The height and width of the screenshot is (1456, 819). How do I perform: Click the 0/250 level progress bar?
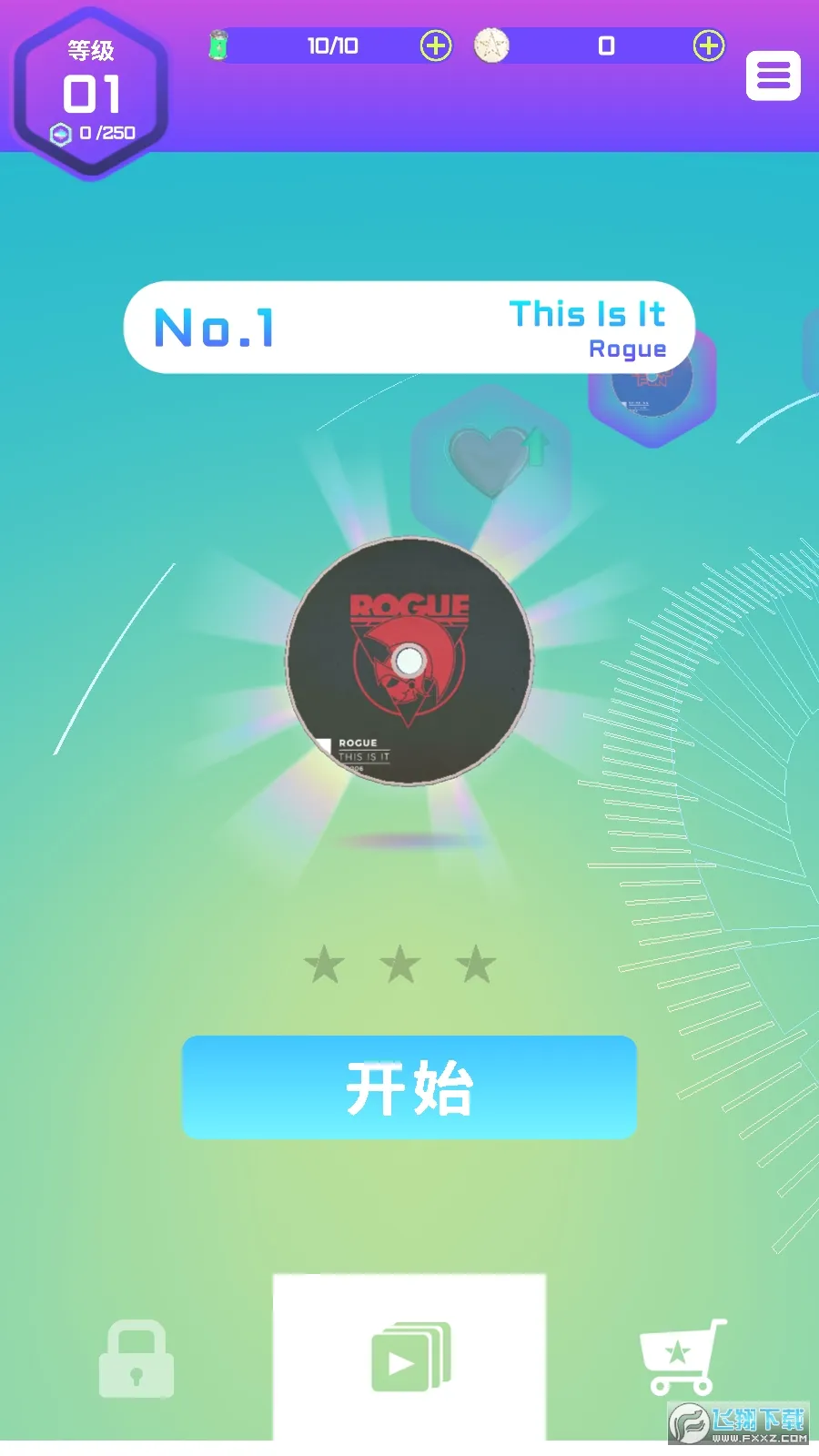(x=91, y=133)
